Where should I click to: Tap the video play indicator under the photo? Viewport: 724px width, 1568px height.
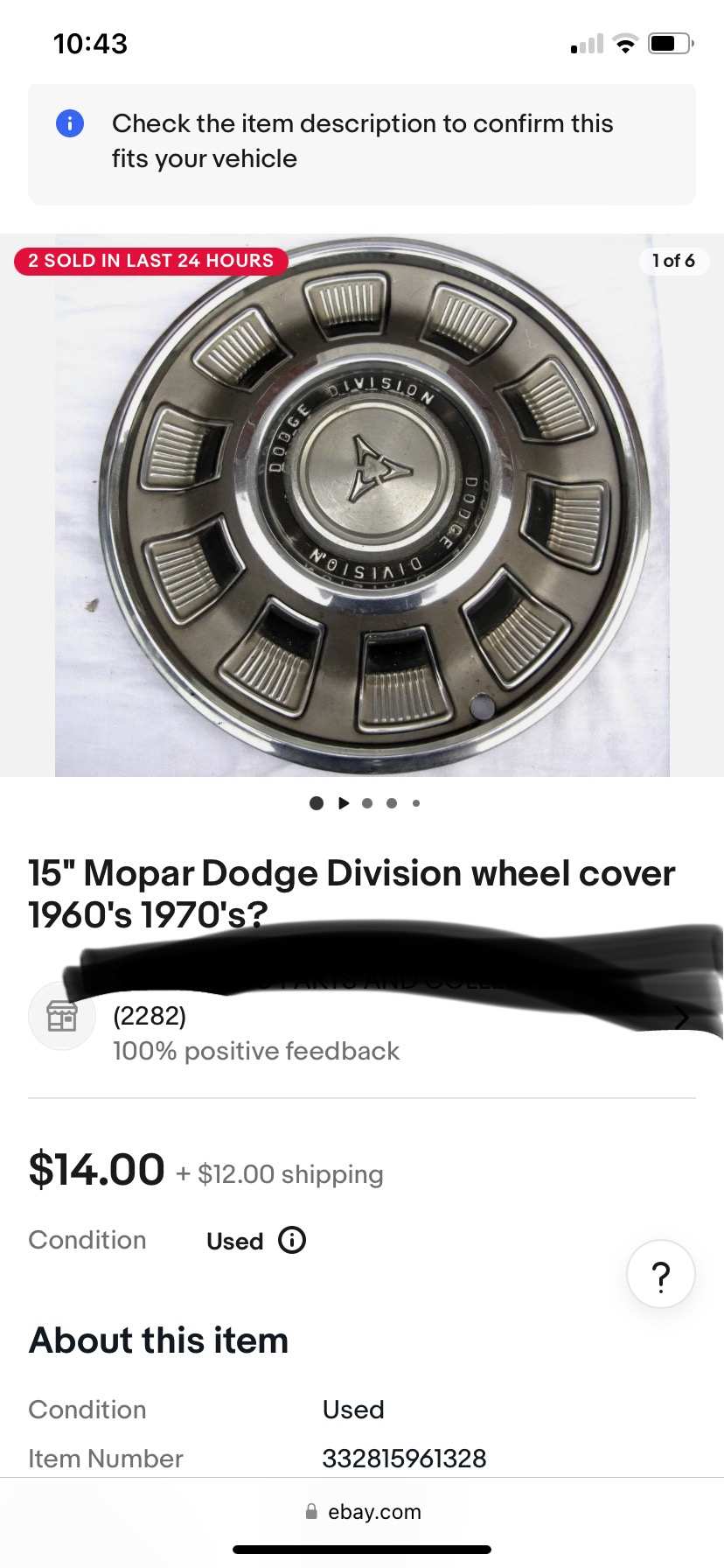click(344, 802)
